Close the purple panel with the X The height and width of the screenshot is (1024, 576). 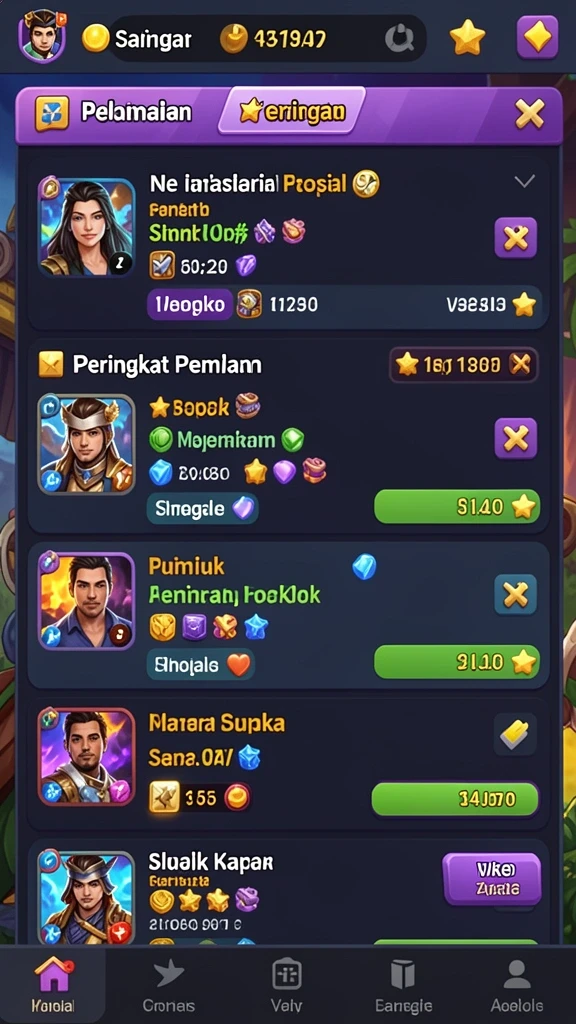pos(529,114)
